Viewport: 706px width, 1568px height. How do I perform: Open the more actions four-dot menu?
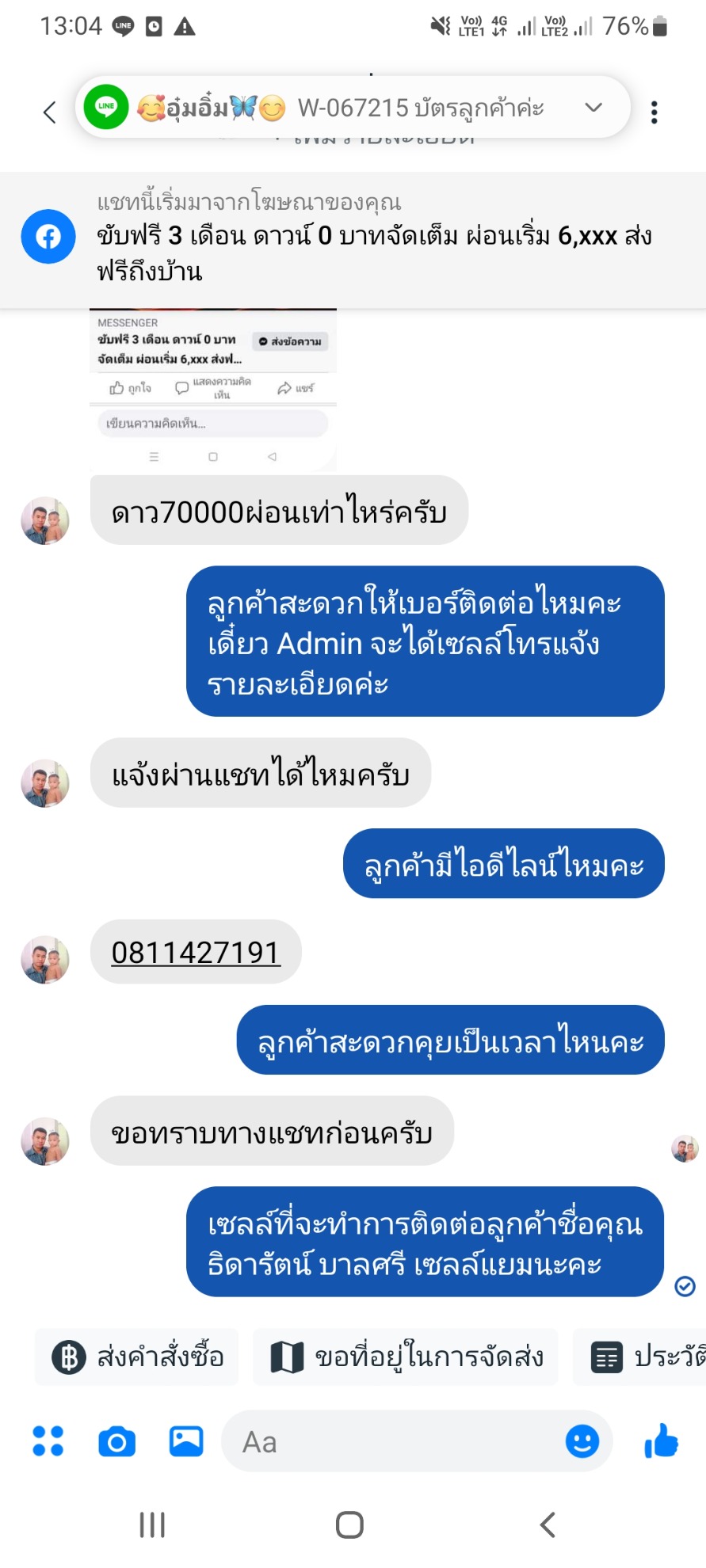[48, 1441]
